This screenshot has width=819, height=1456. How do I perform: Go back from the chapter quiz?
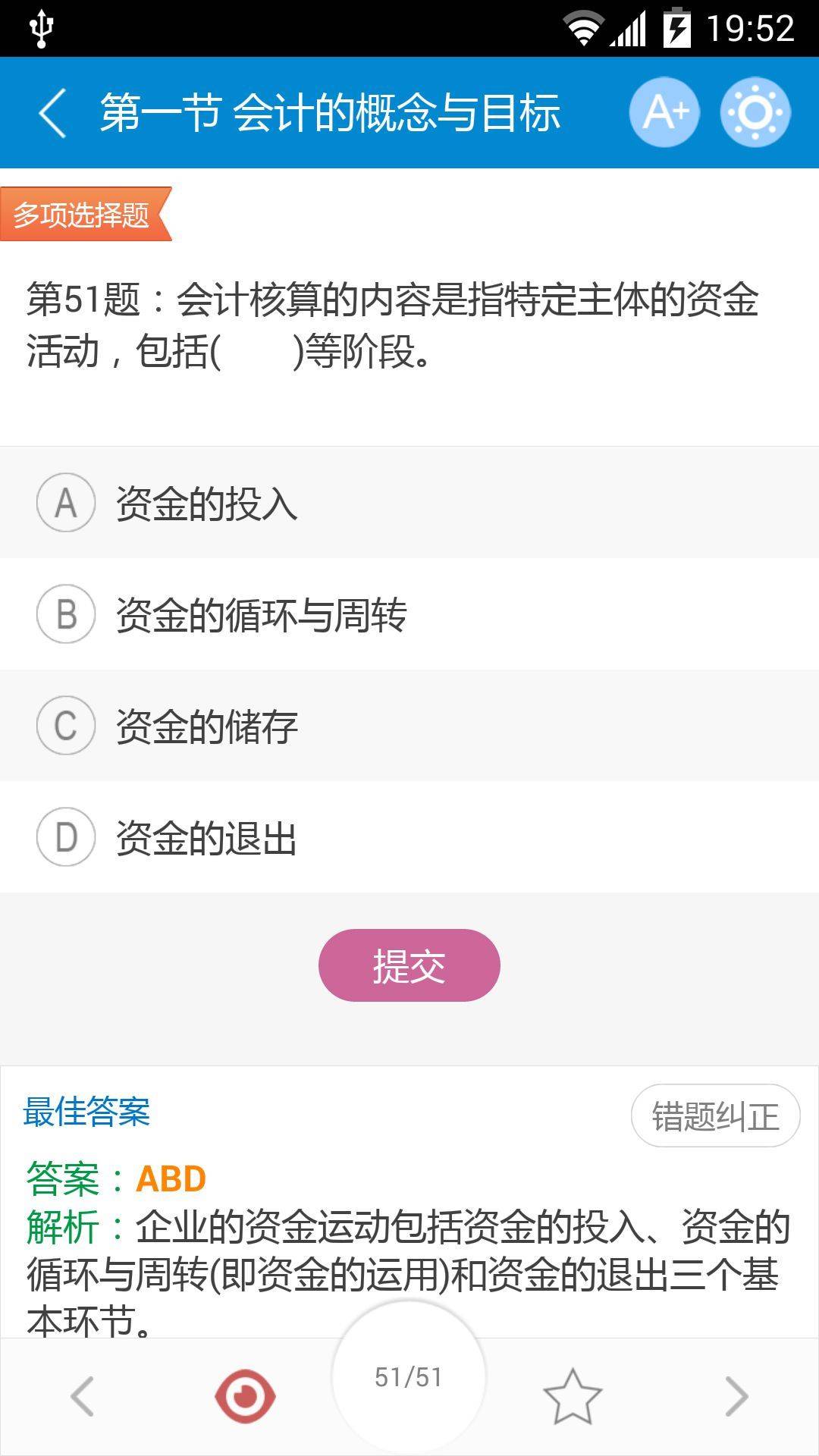point(53,113)
